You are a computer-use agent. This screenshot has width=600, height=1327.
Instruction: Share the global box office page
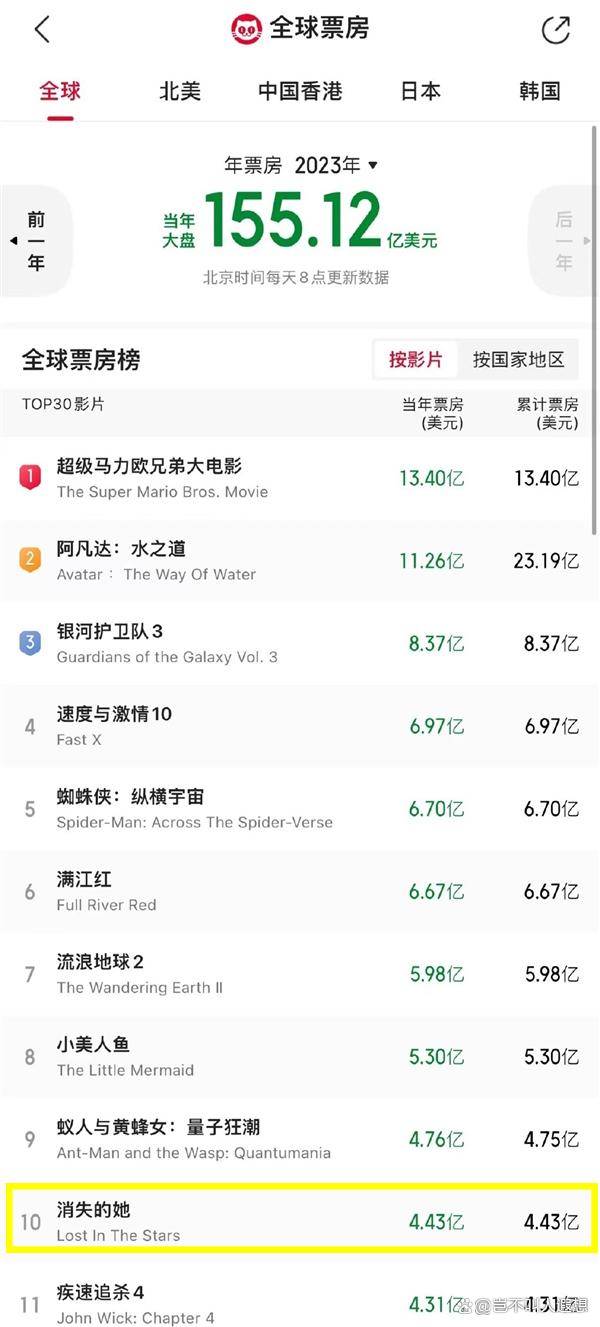[555, 29]
